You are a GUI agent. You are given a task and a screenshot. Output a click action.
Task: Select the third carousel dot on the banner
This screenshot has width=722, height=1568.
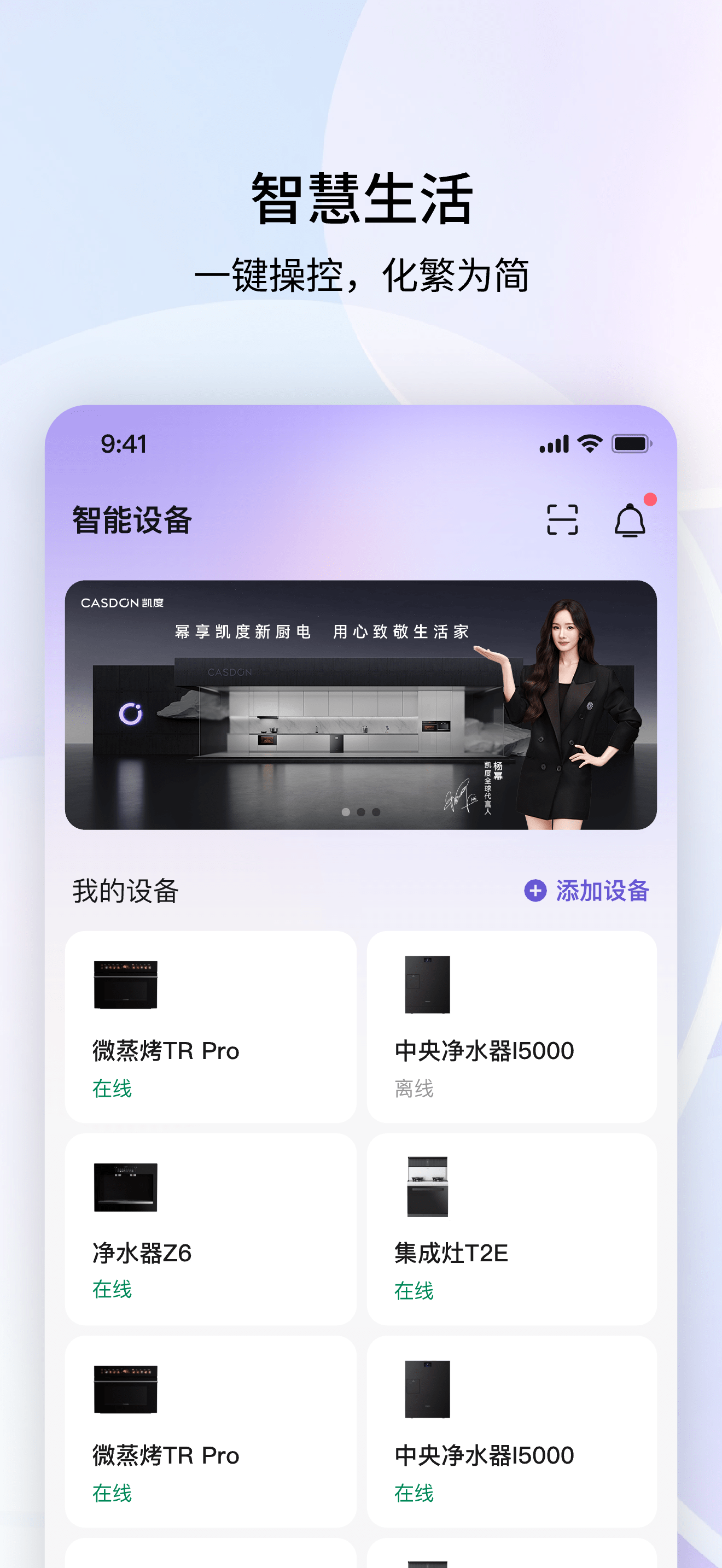pyautogui.click(x=377, y=811)
